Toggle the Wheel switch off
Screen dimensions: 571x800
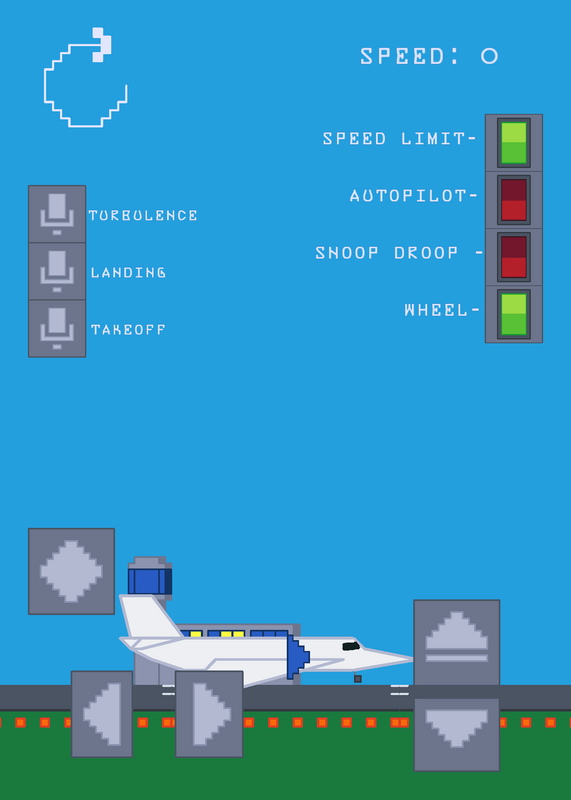[x=514, y=314]
